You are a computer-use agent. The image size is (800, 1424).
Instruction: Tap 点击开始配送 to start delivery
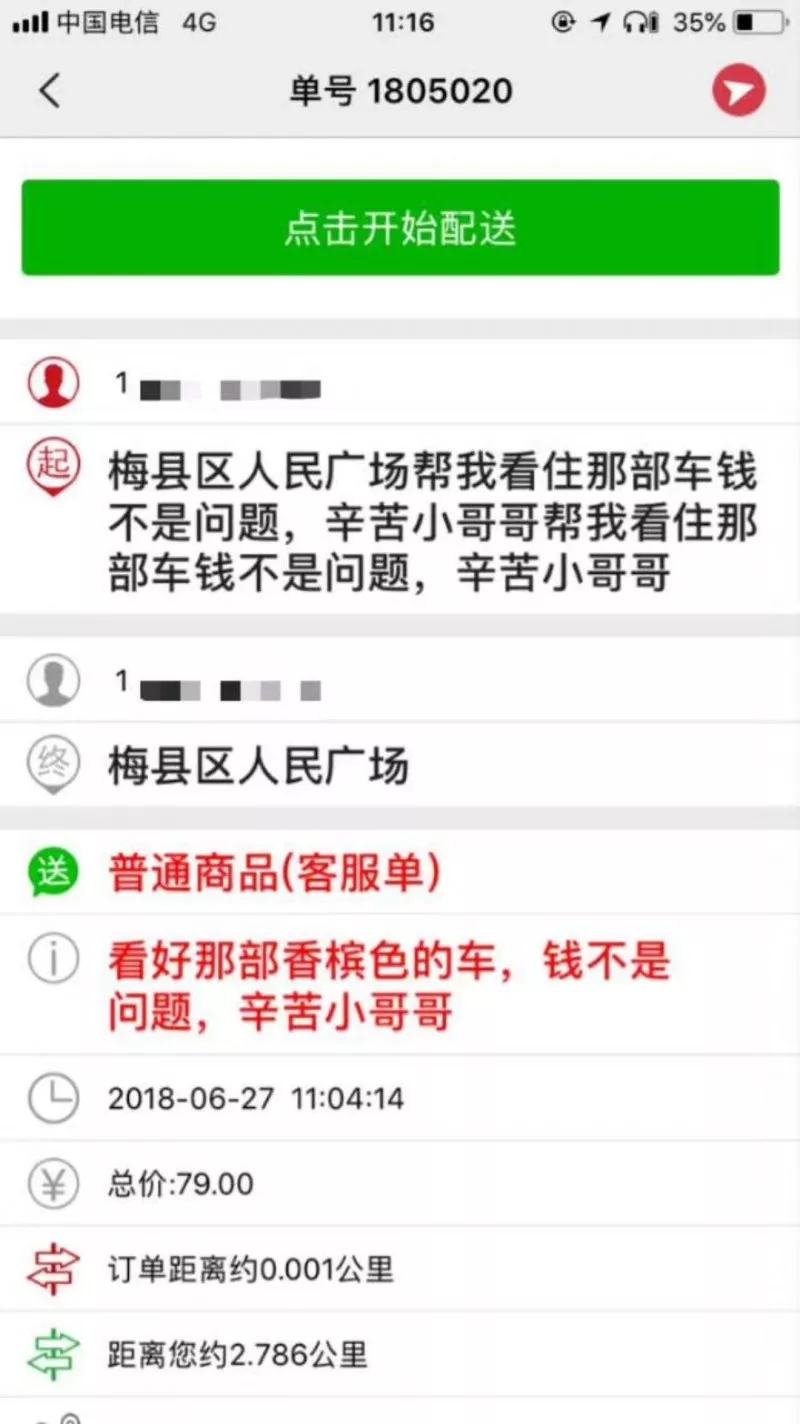pos(400,228)
